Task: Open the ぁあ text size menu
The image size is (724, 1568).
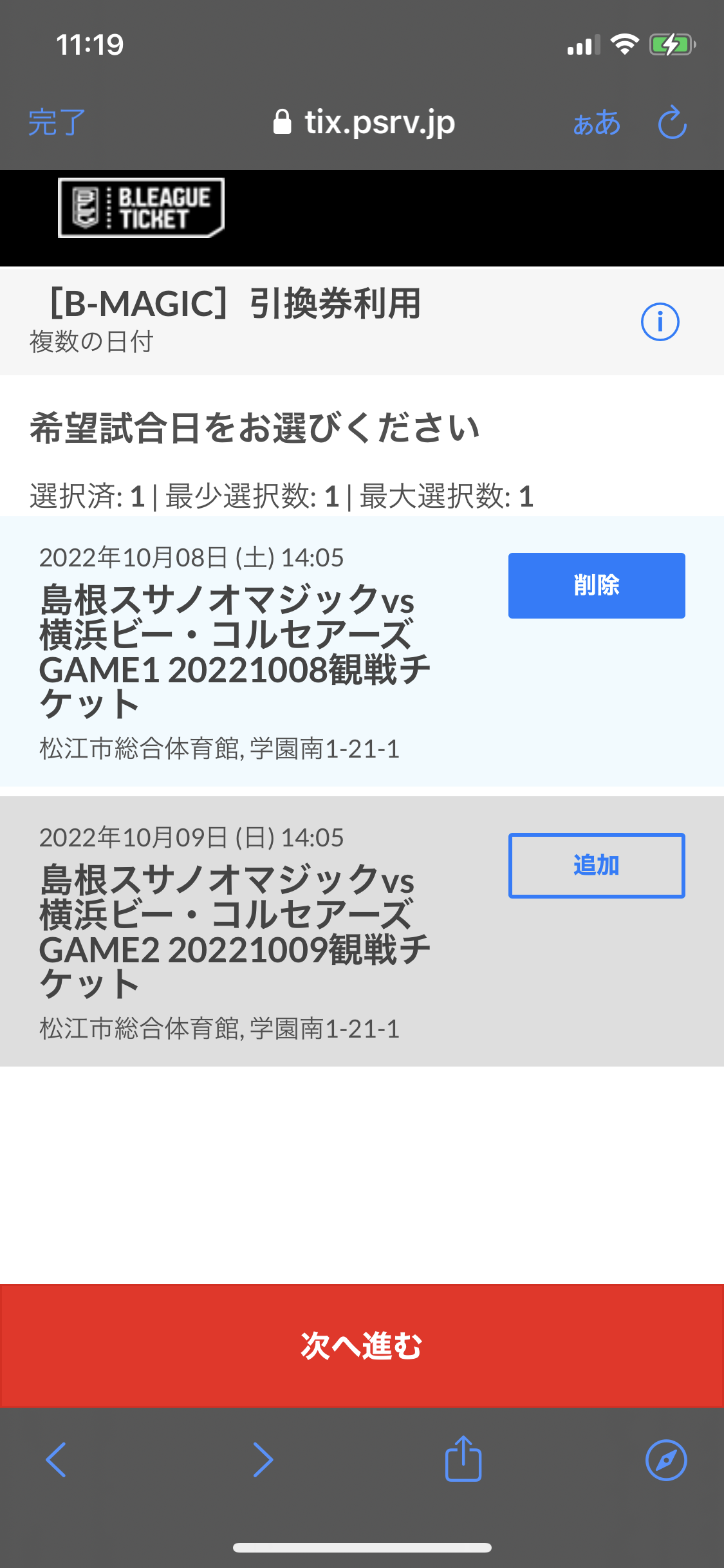Action: tap(597, 122)
